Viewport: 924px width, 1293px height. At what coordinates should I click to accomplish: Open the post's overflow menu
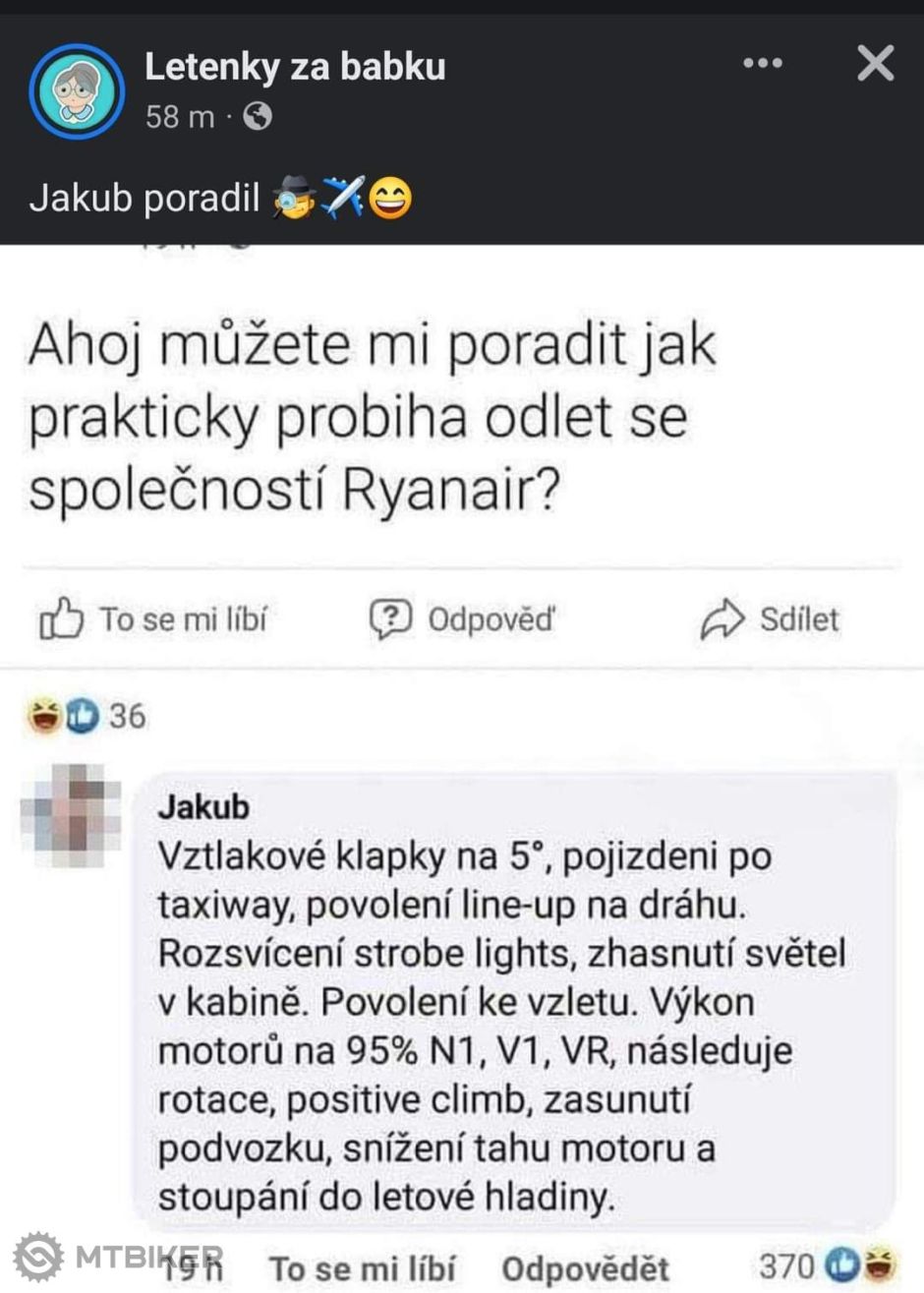763,64
